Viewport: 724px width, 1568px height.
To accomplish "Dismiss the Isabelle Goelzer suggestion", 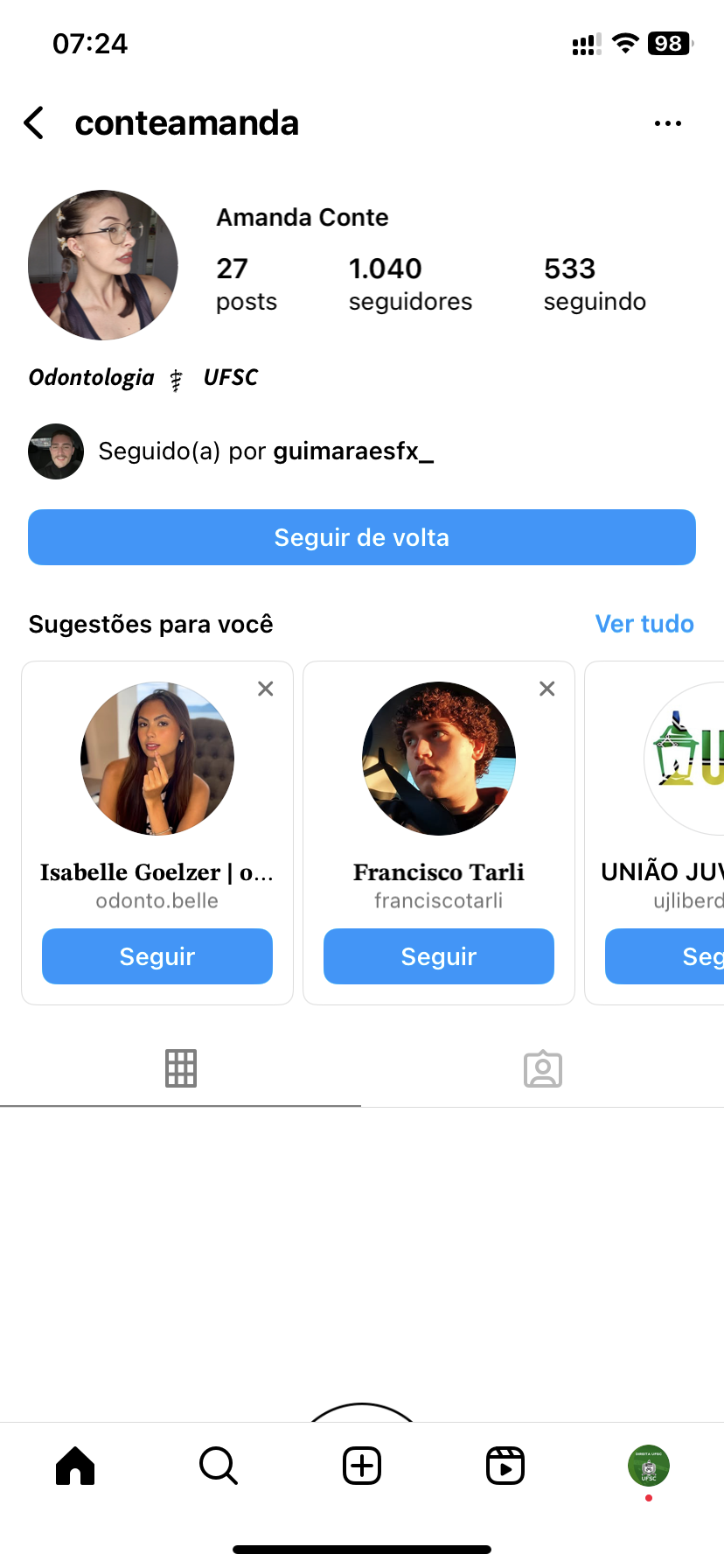I will 266,689.
